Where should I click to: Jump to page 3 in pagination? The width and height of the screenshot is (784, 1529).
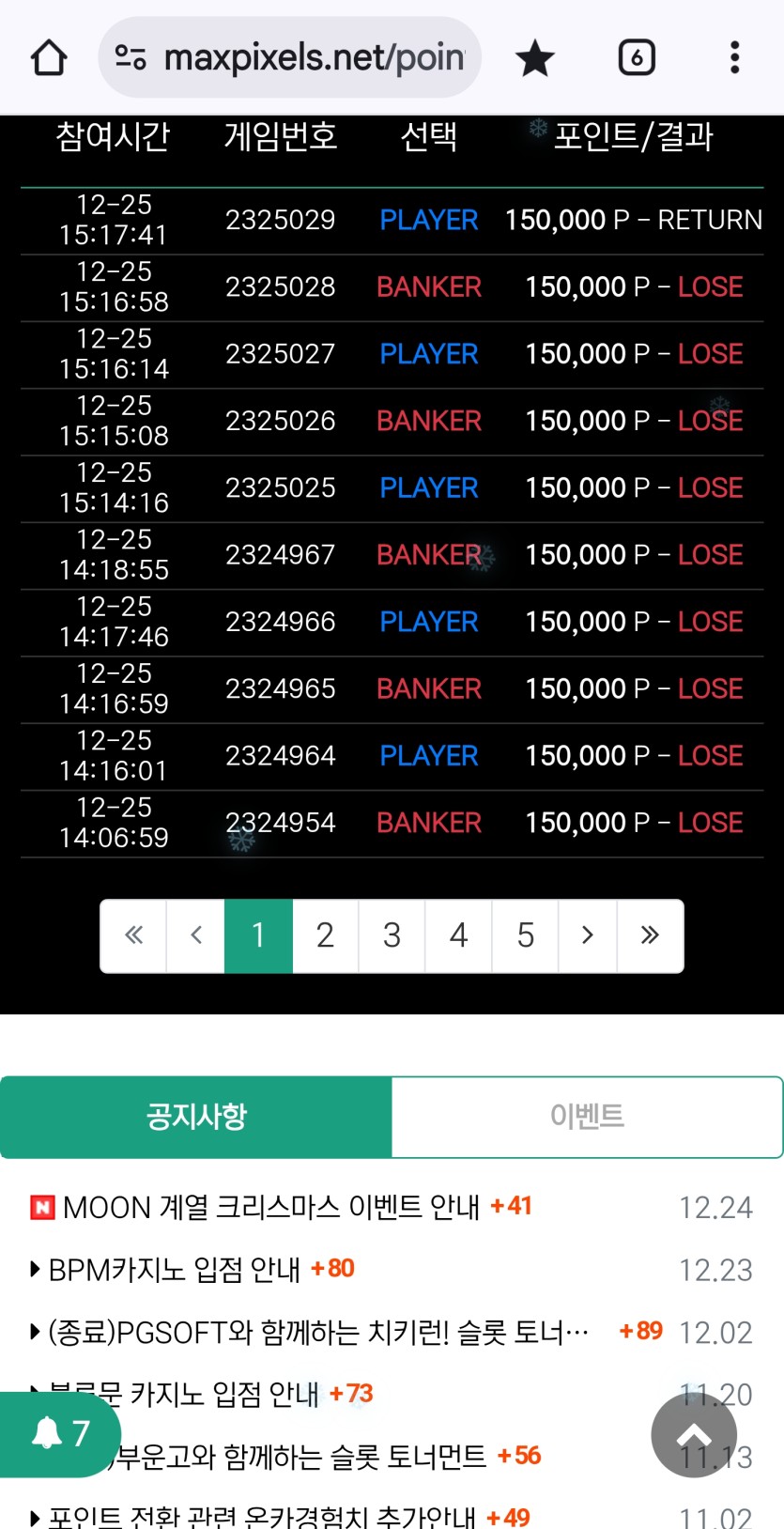click(x=392, y=935)
